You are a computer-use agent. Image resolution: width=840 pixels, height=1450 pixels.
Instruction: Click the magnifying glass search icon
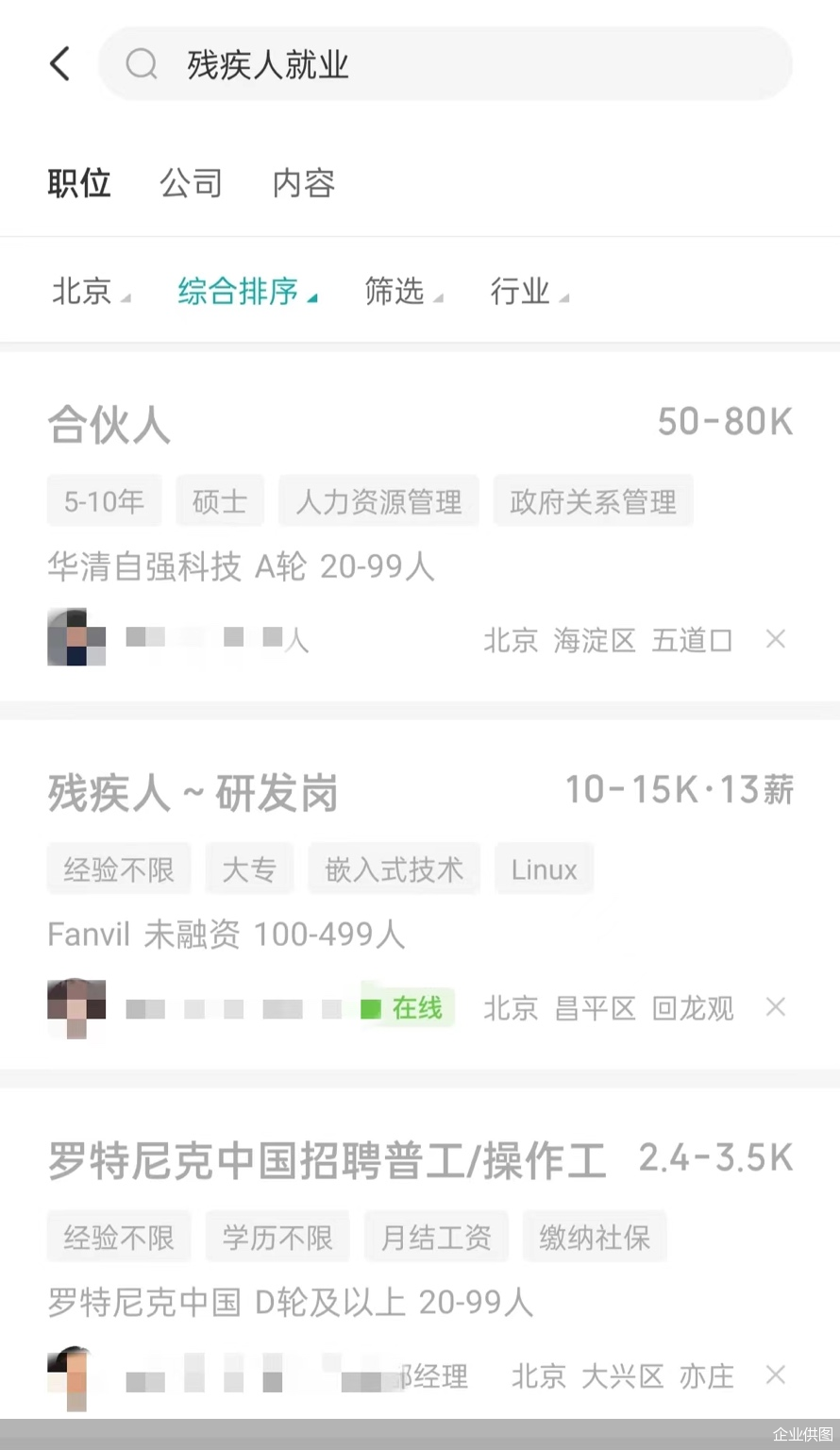142,63
